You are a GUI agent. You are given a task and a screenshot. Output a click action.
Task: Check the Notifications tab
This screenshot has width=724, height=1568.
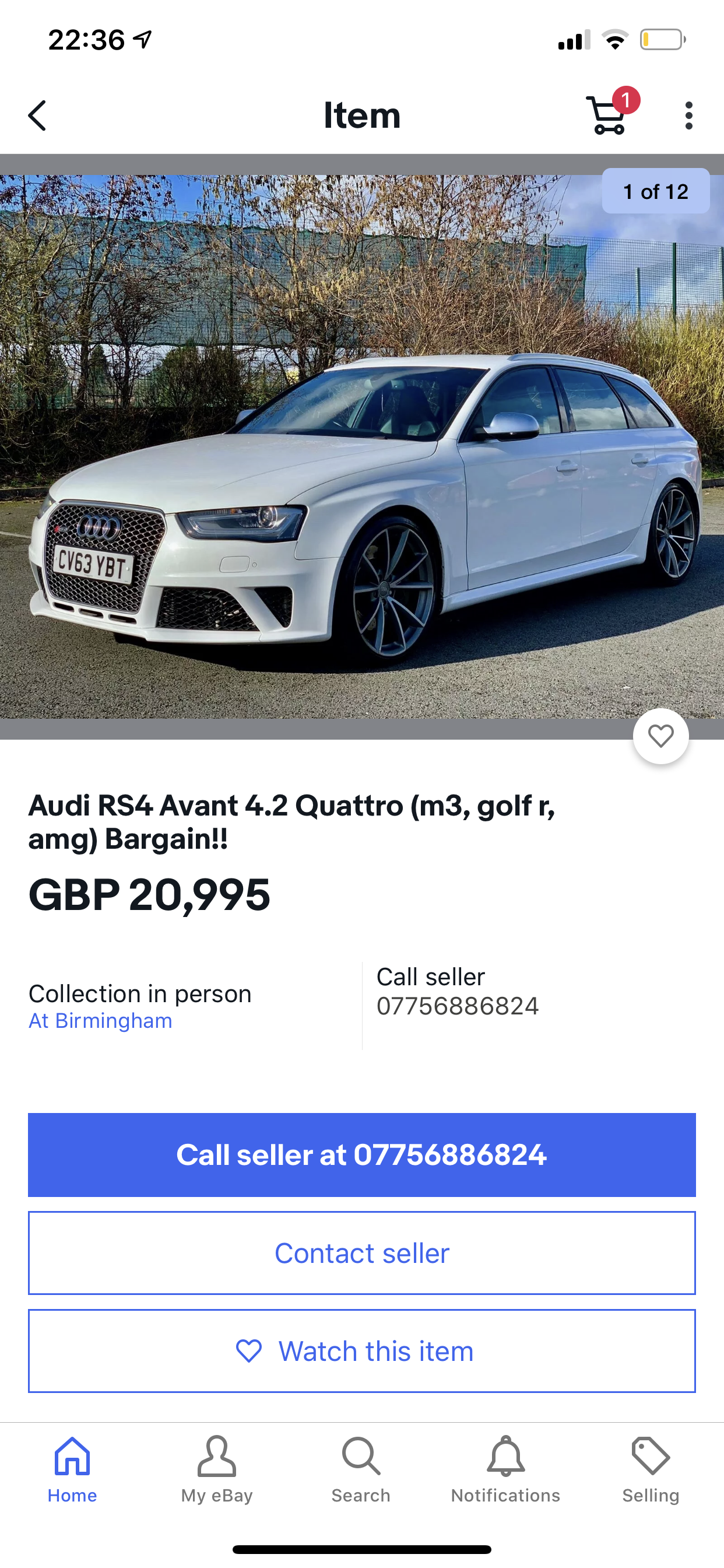(505, 1469)
